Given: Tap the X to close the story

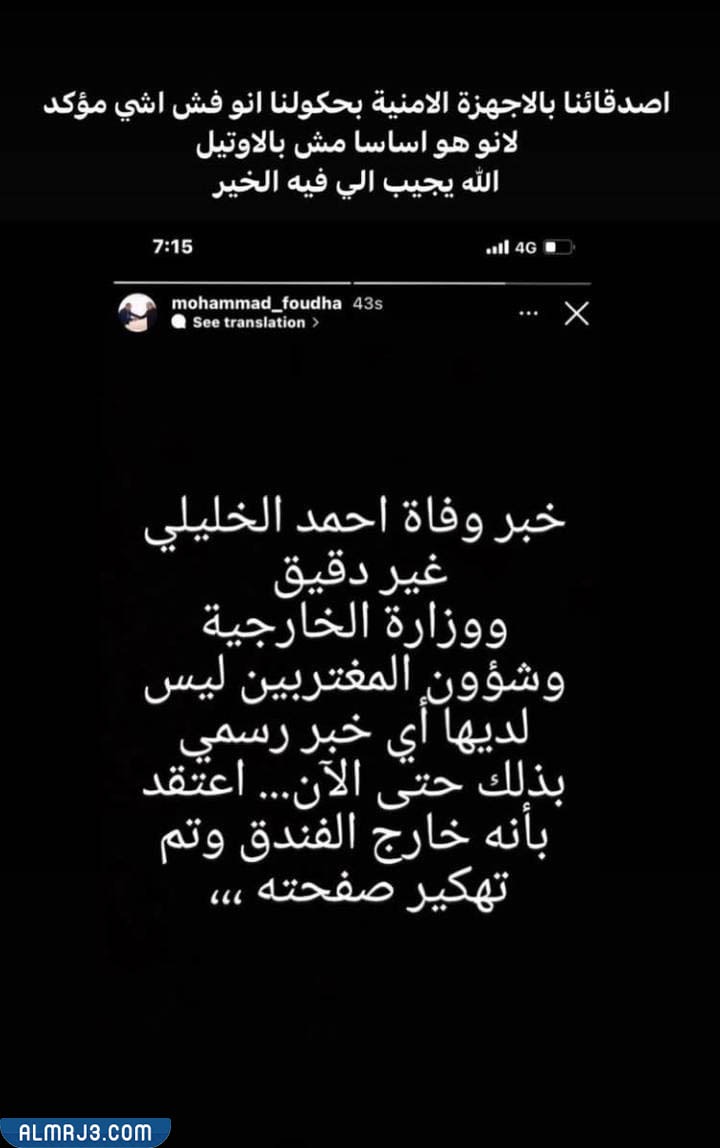Looking at the screenshot, I should pyautogui.click(x=576, y=315).
